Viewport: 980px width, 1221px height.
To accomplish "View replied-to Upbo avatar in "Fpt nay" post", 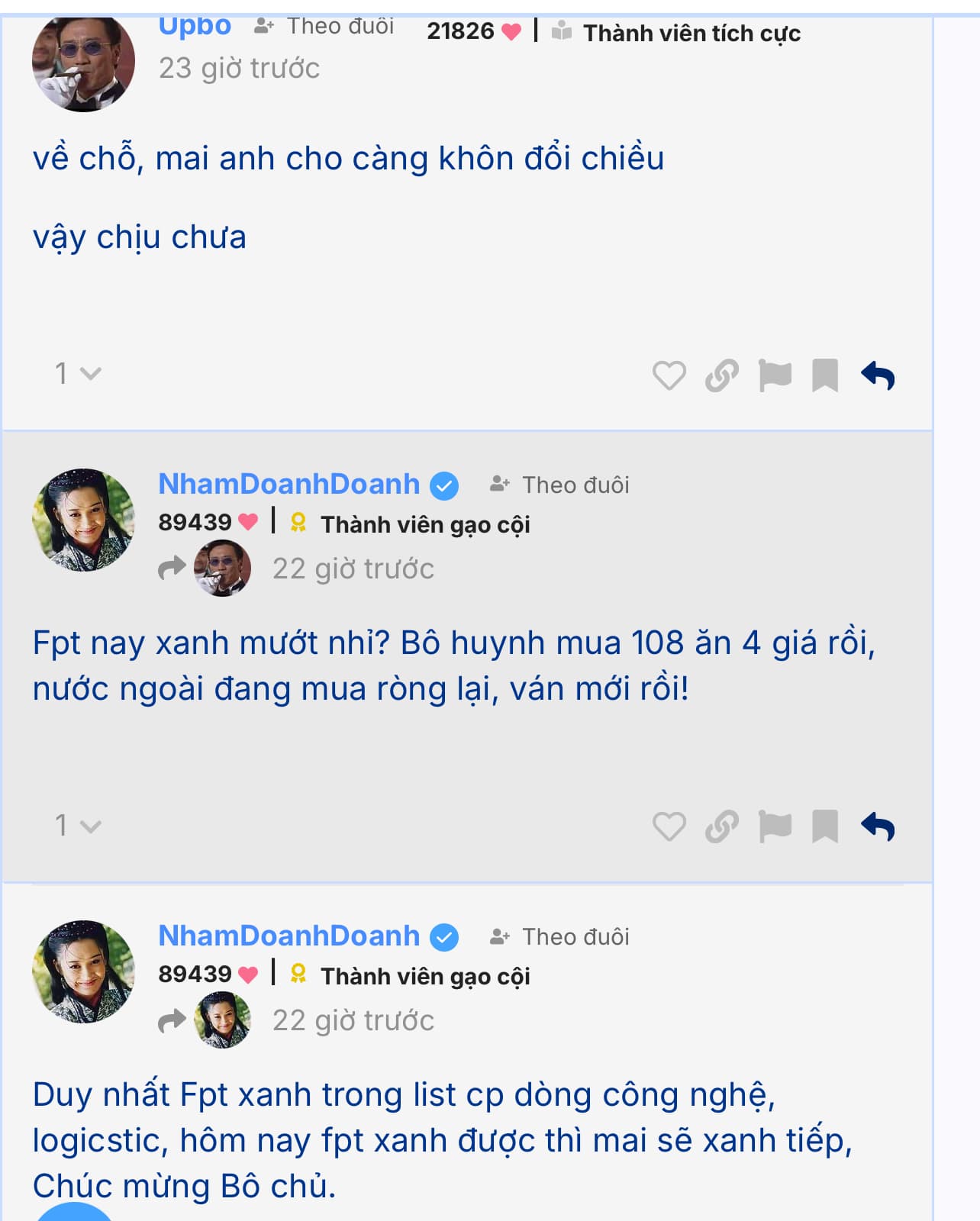I will 222,569.
